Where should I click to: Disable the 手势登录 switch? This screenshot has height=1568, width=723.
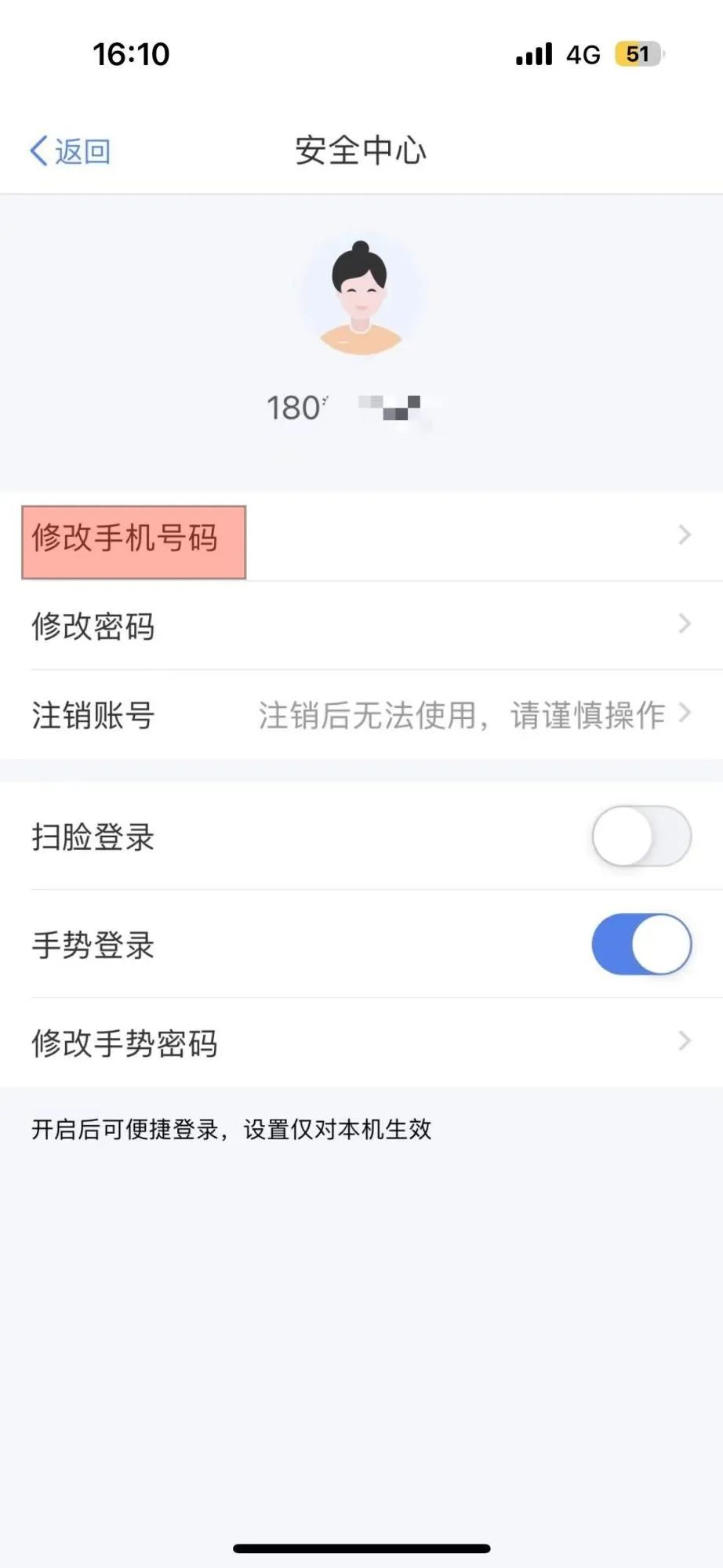pos(641,944)
